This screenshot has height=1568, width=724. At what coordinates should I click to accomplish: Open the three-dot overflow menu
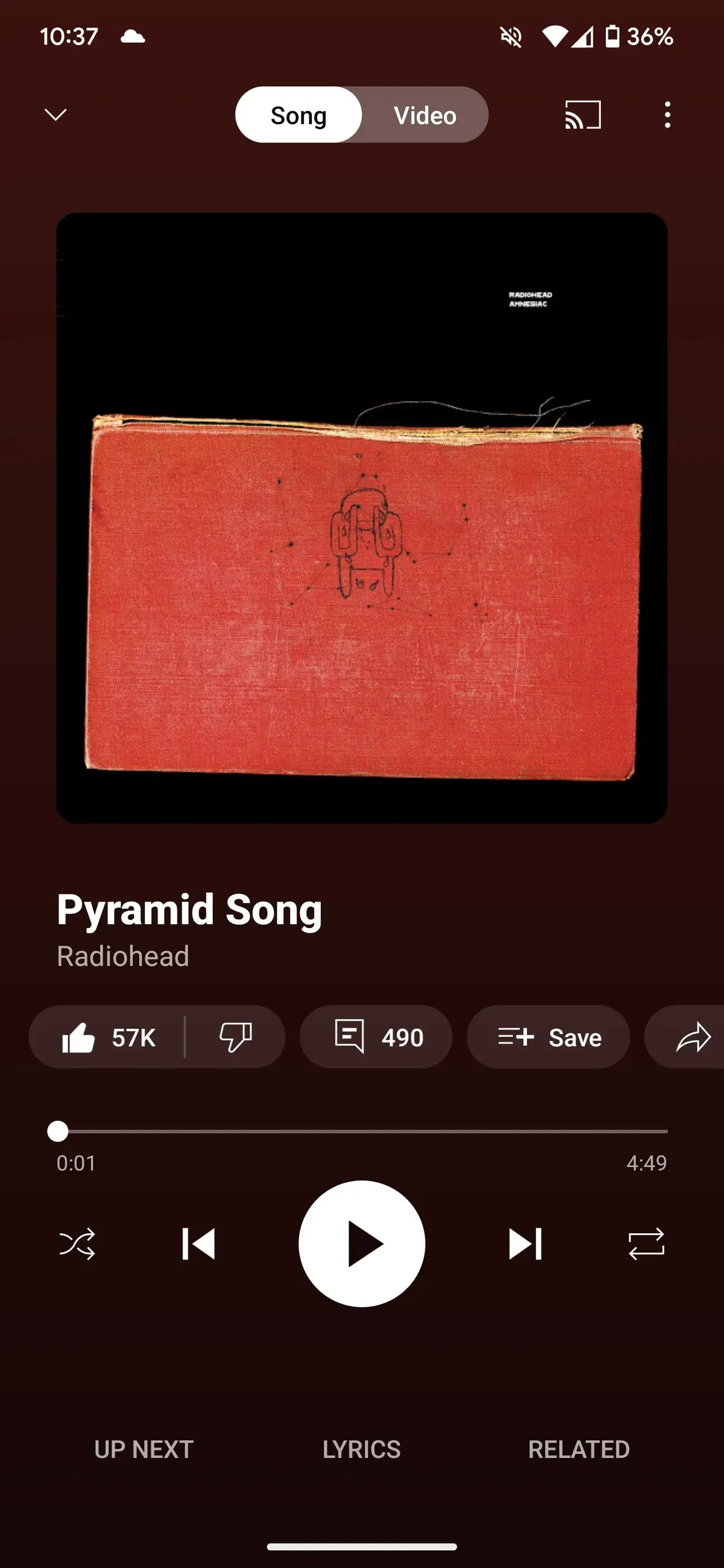tap(667, 115)
